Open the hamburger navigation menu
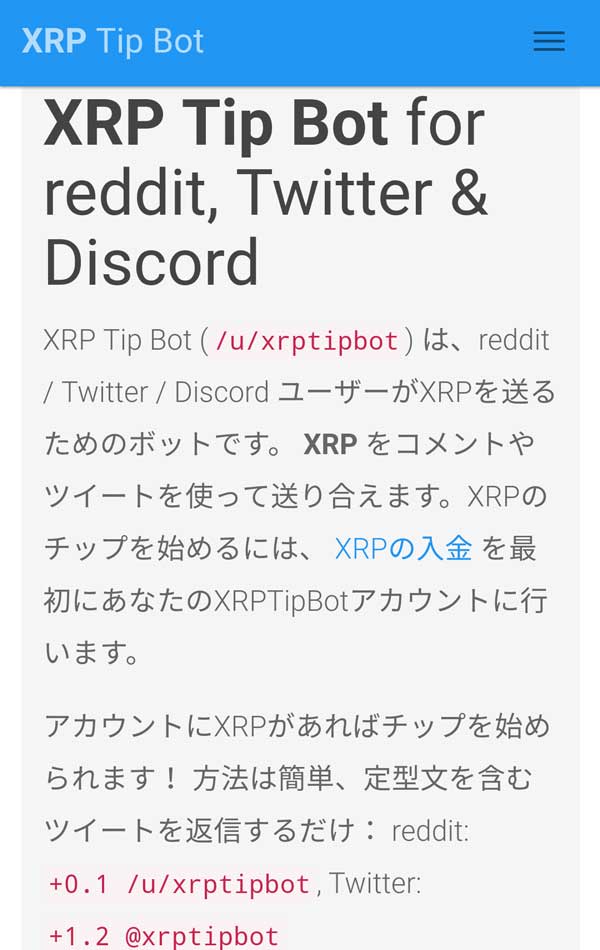 pos(549,41)
